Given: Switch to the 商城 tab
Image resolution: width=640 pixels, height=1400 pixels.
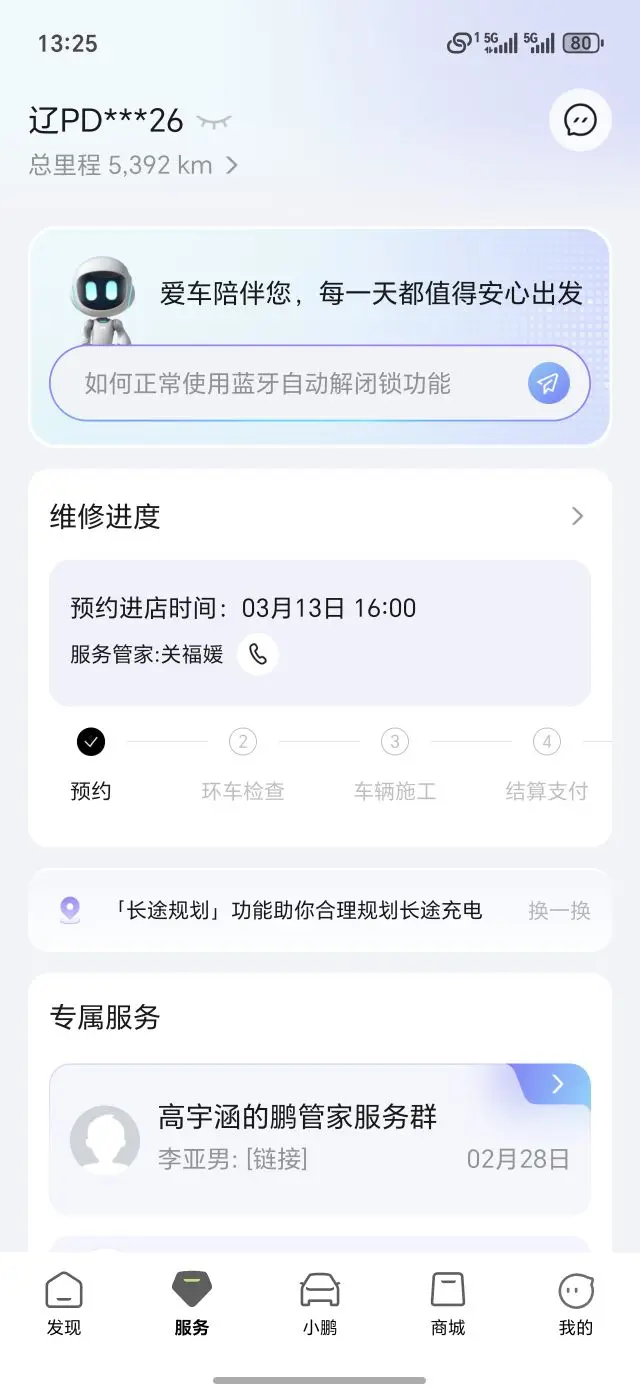Looking at the screenshot, I should (448, 1304).
